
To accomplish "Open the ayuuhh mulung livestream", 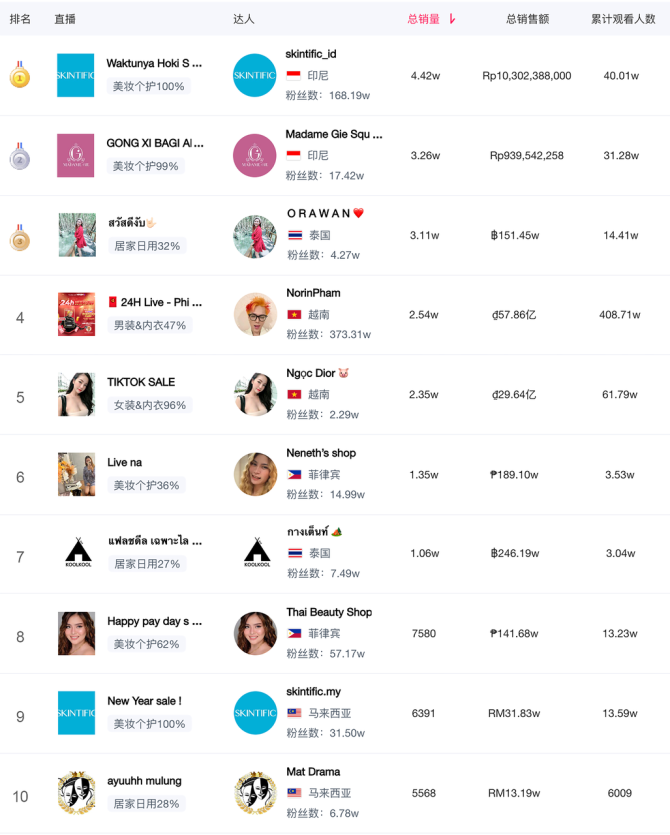I will pyautogui.click(x=144, y=781).
